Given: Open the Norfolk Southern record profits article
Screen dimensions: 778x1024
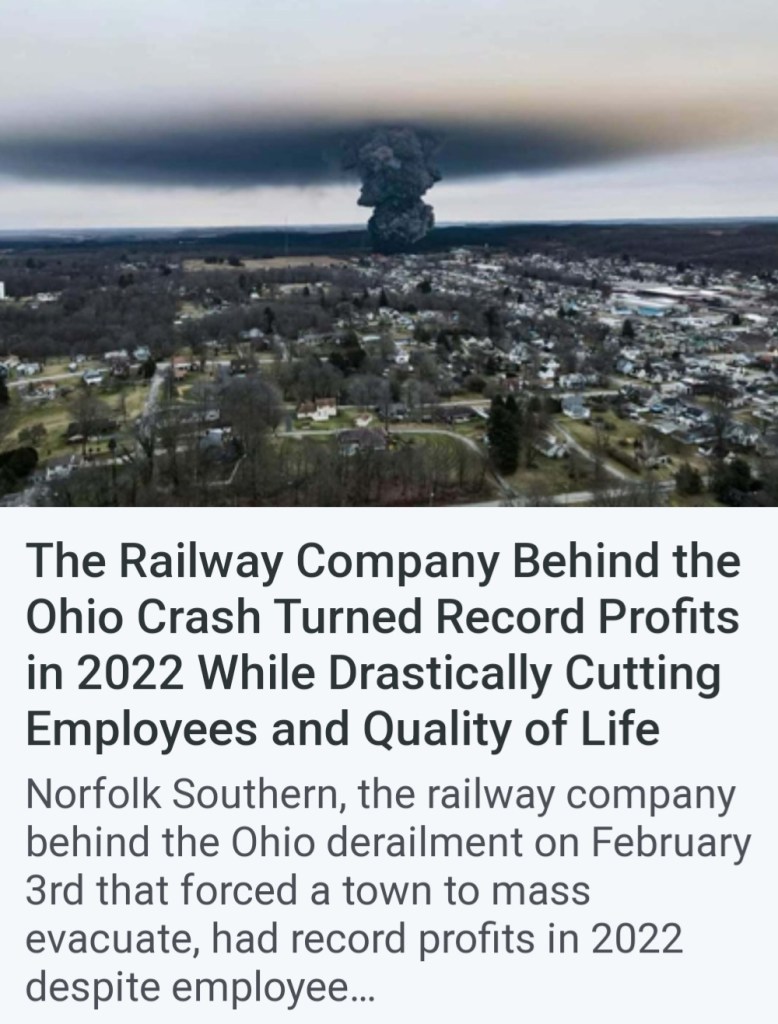Looking at the screenshot, I should coord(383,646).
